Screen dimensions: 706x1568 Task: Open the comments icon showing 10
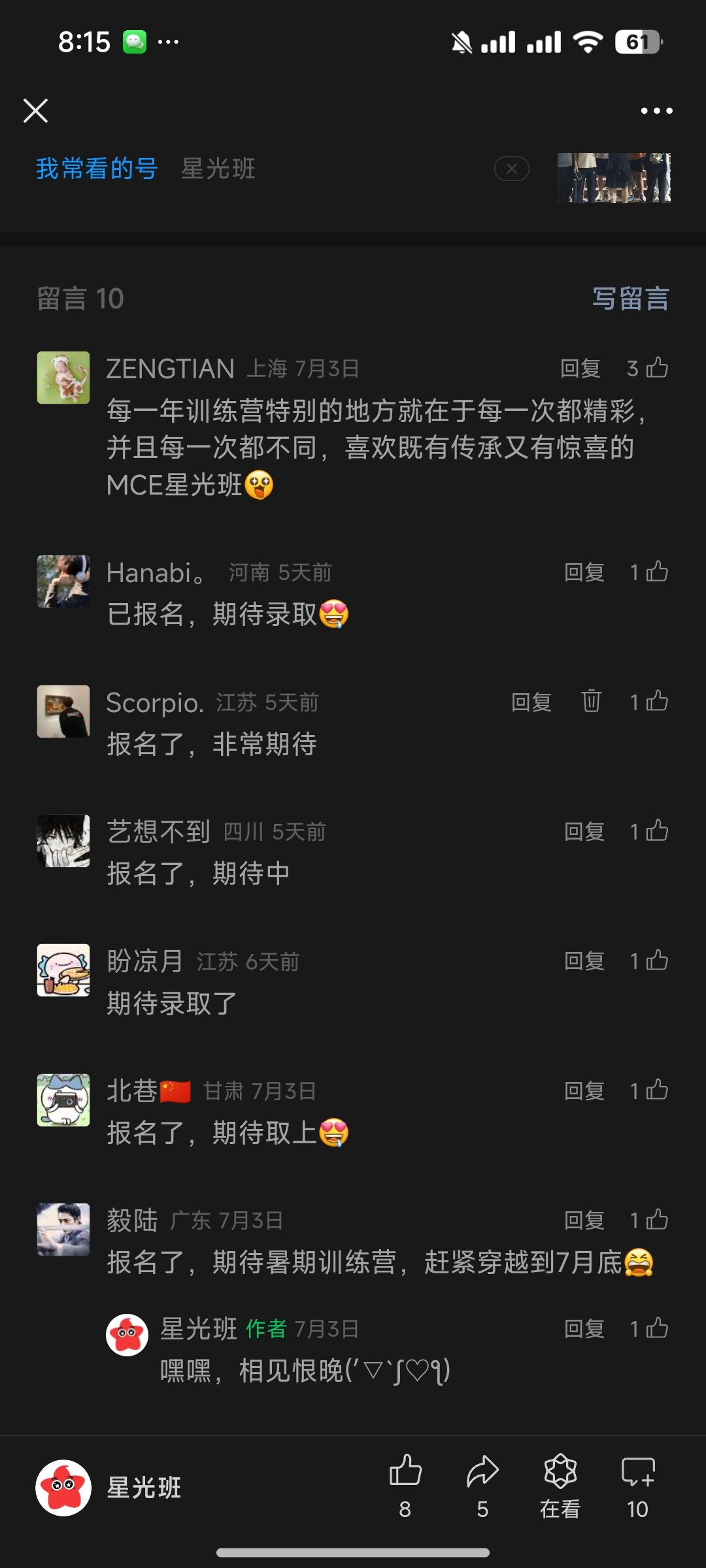point(637,1484)
